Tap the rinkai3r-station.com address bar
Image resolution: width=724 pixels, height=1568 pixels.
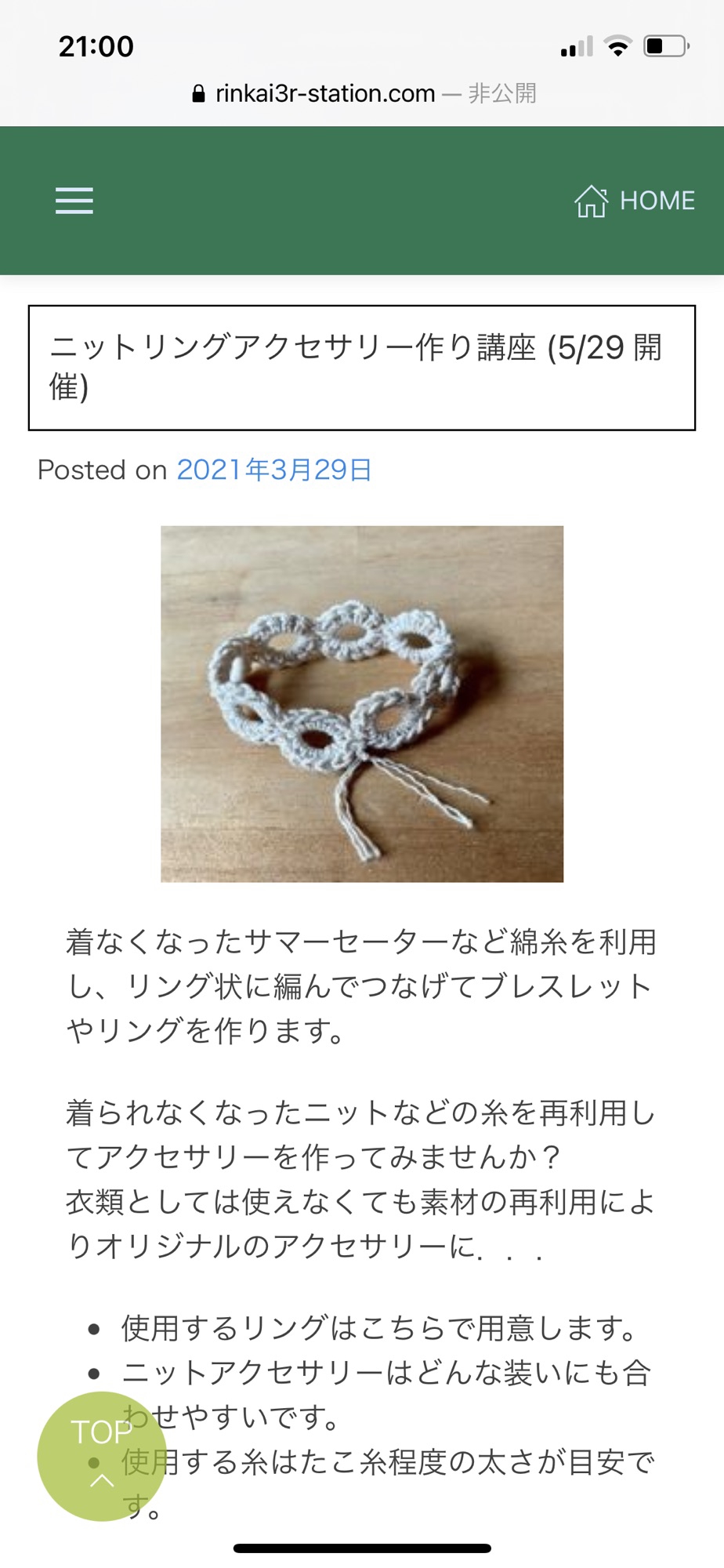(x=364, y=94)
